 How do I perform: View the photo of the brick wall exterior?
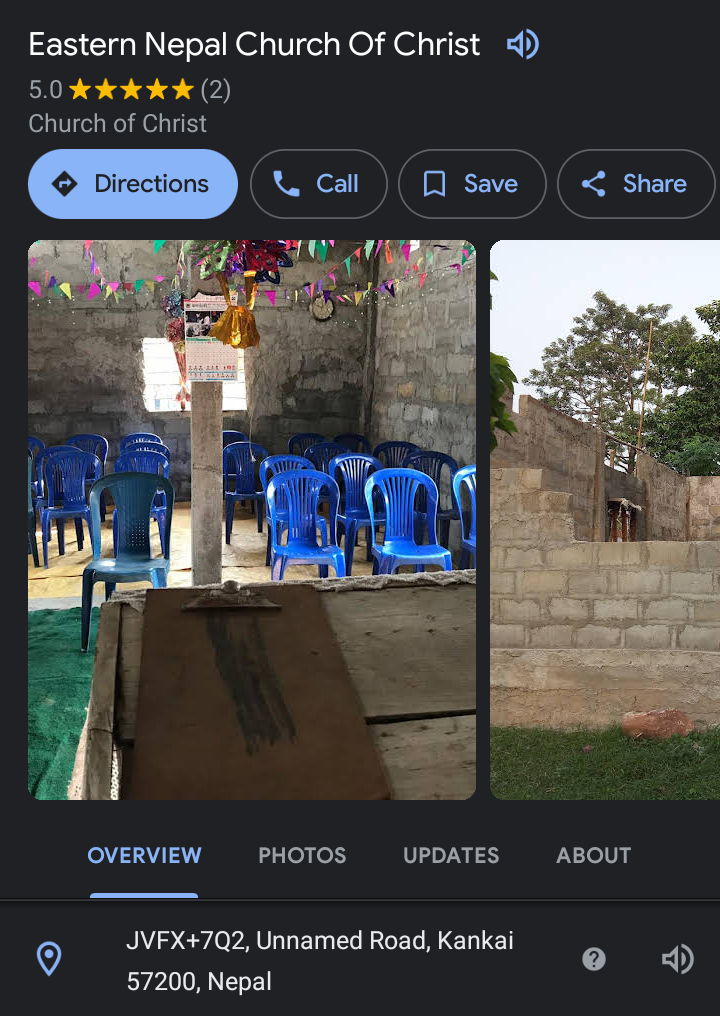tap(605, 520)
